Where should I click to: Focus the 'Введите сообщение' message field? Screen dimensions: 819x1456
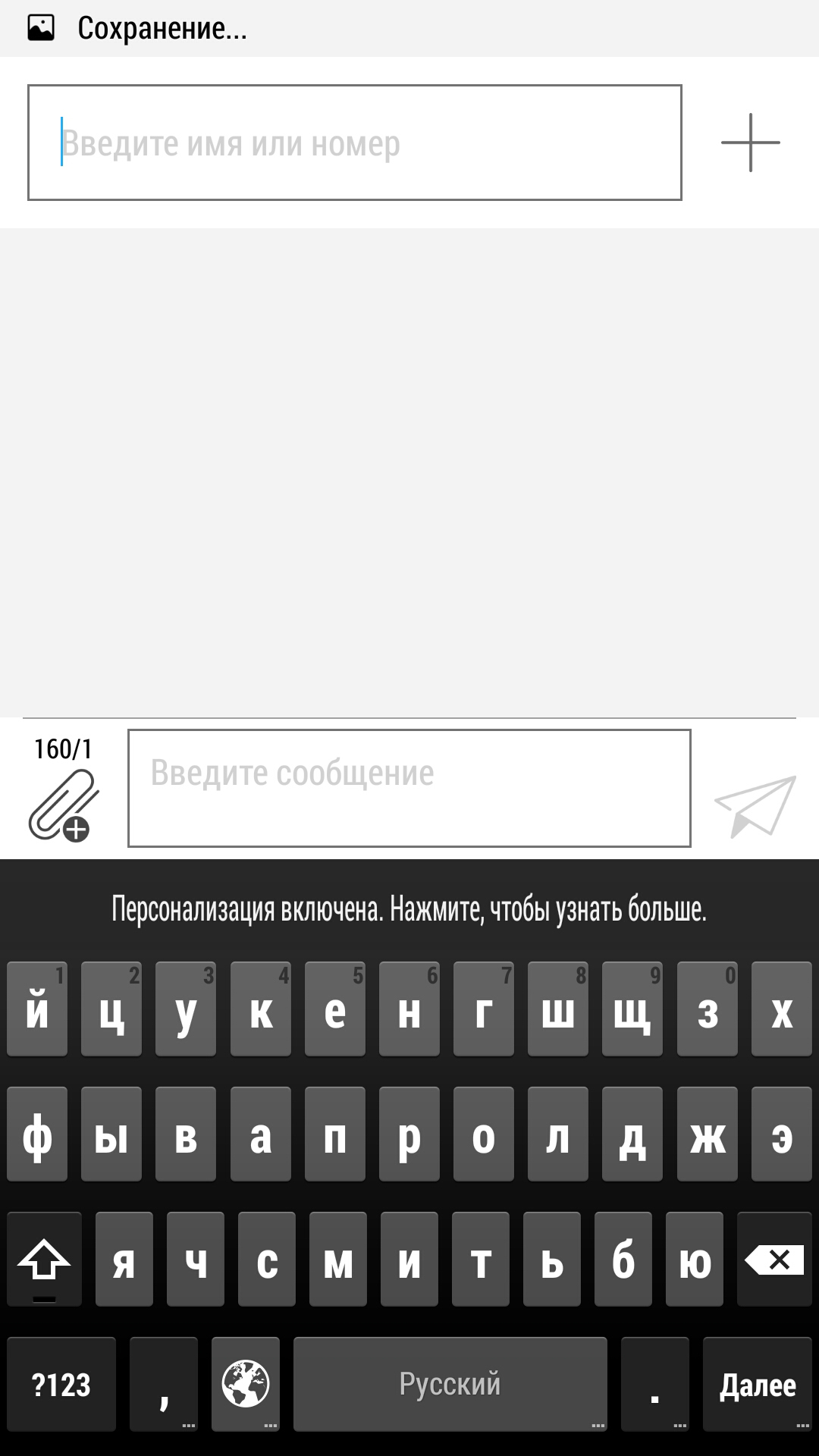point(409,788)
